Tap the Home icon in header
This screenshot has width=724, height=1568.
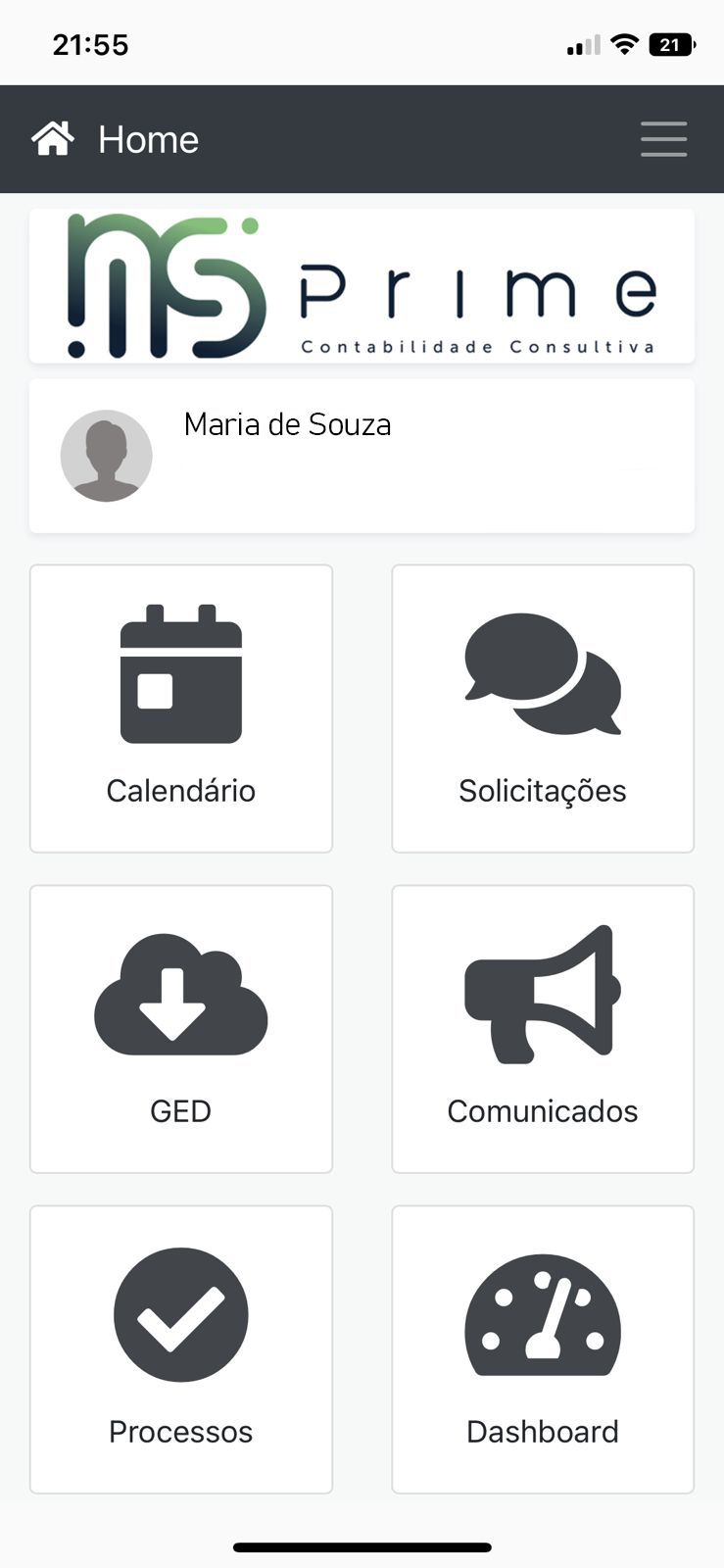[53, 139]
